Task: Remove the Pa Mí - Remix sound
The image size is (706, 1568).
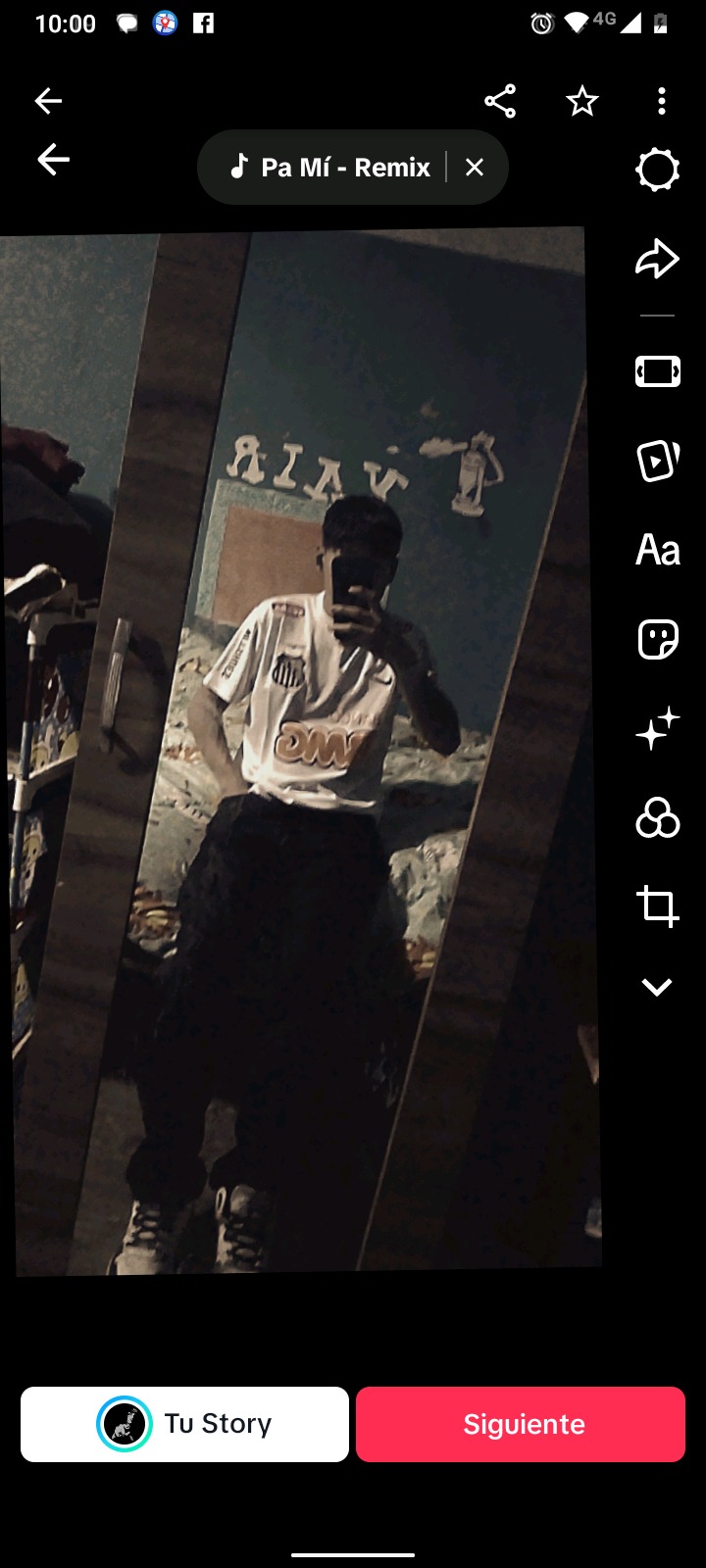Action: click(475, 168)
